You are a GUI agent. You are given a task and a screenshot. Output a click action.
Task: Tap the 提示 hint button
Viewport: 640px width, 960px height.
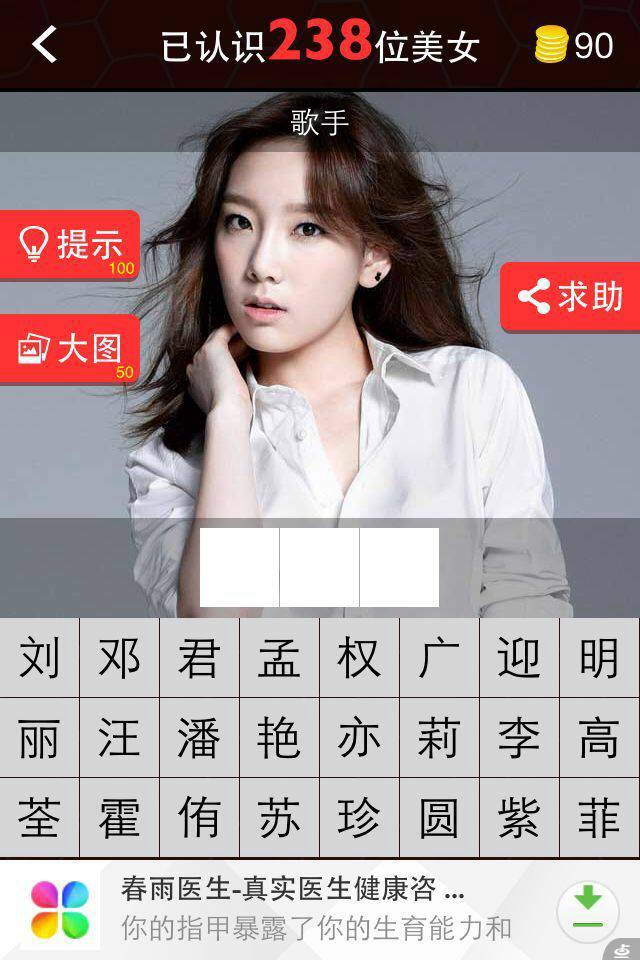70,244
